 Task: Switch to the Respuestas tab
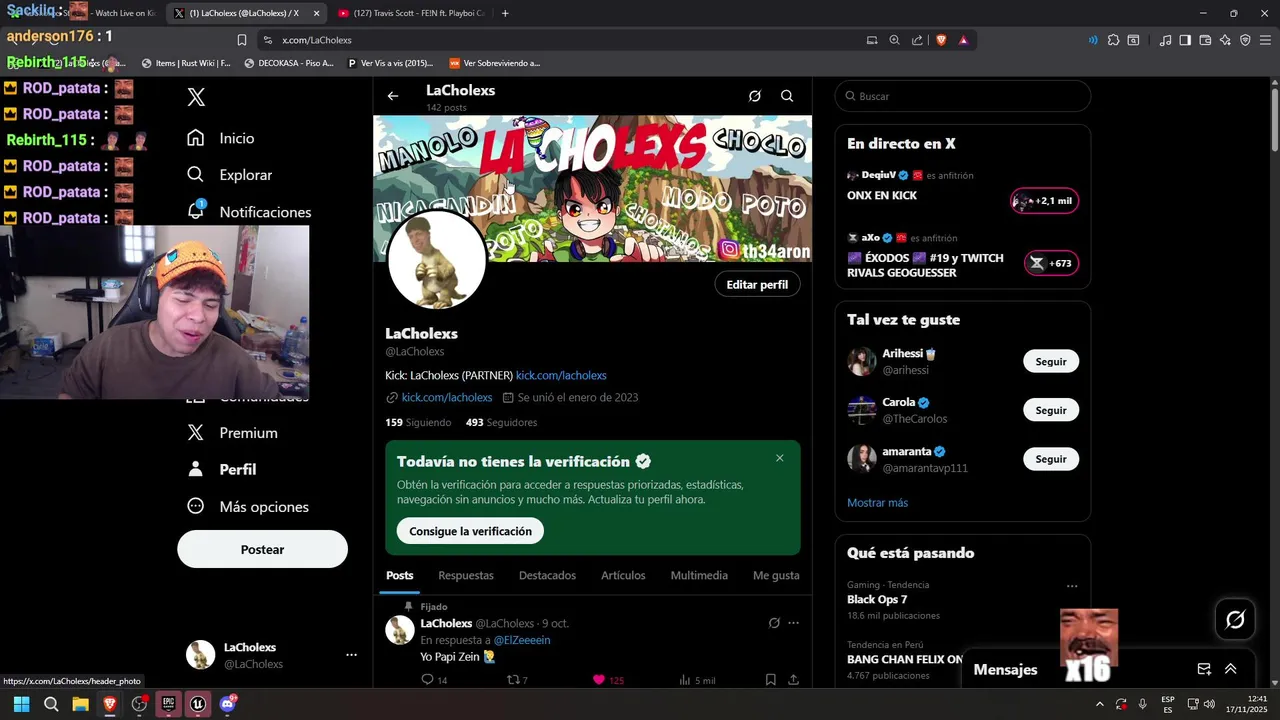(466, 575)
